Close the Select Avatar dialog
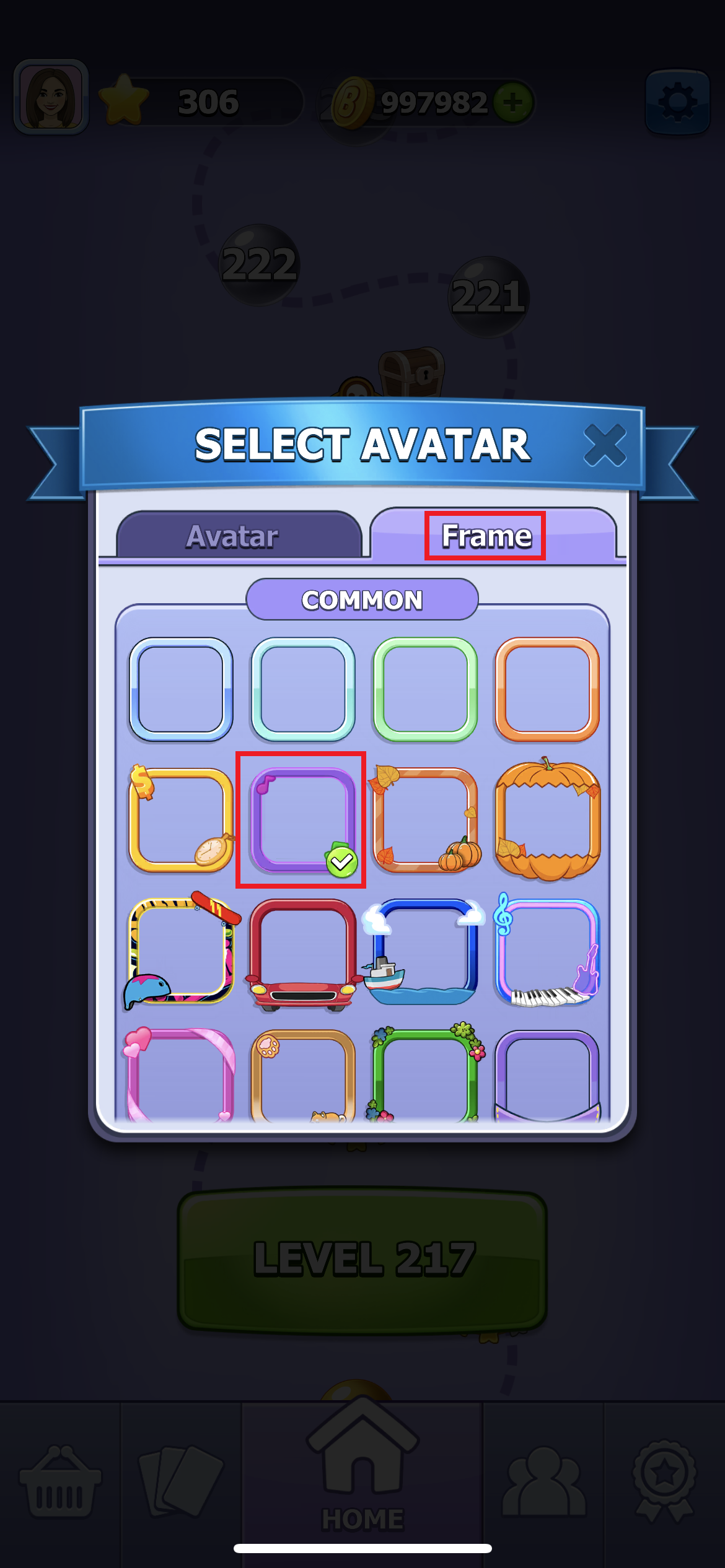 pos(604,445)
